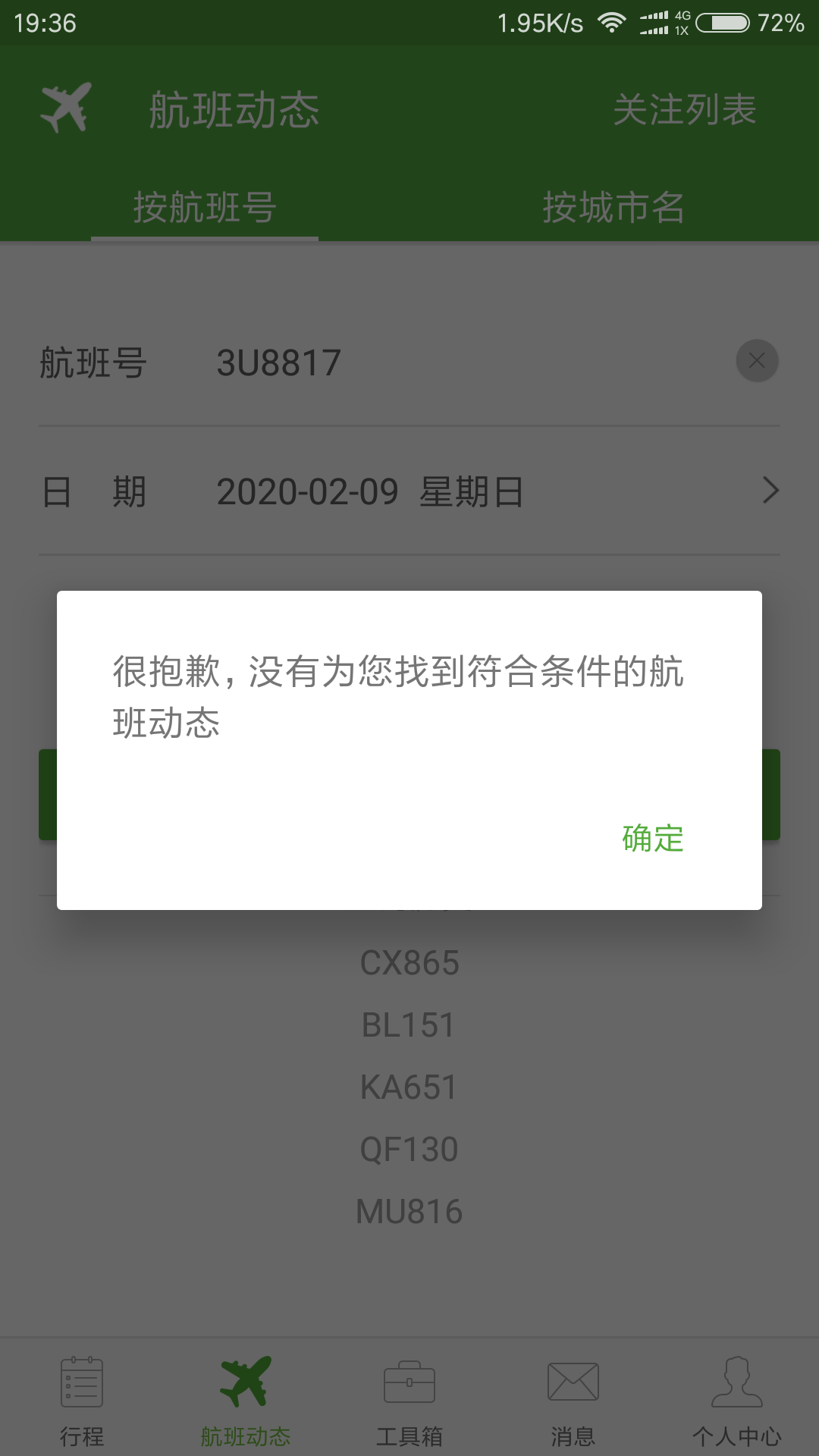Switch to the 按城市名 tab

613,207
